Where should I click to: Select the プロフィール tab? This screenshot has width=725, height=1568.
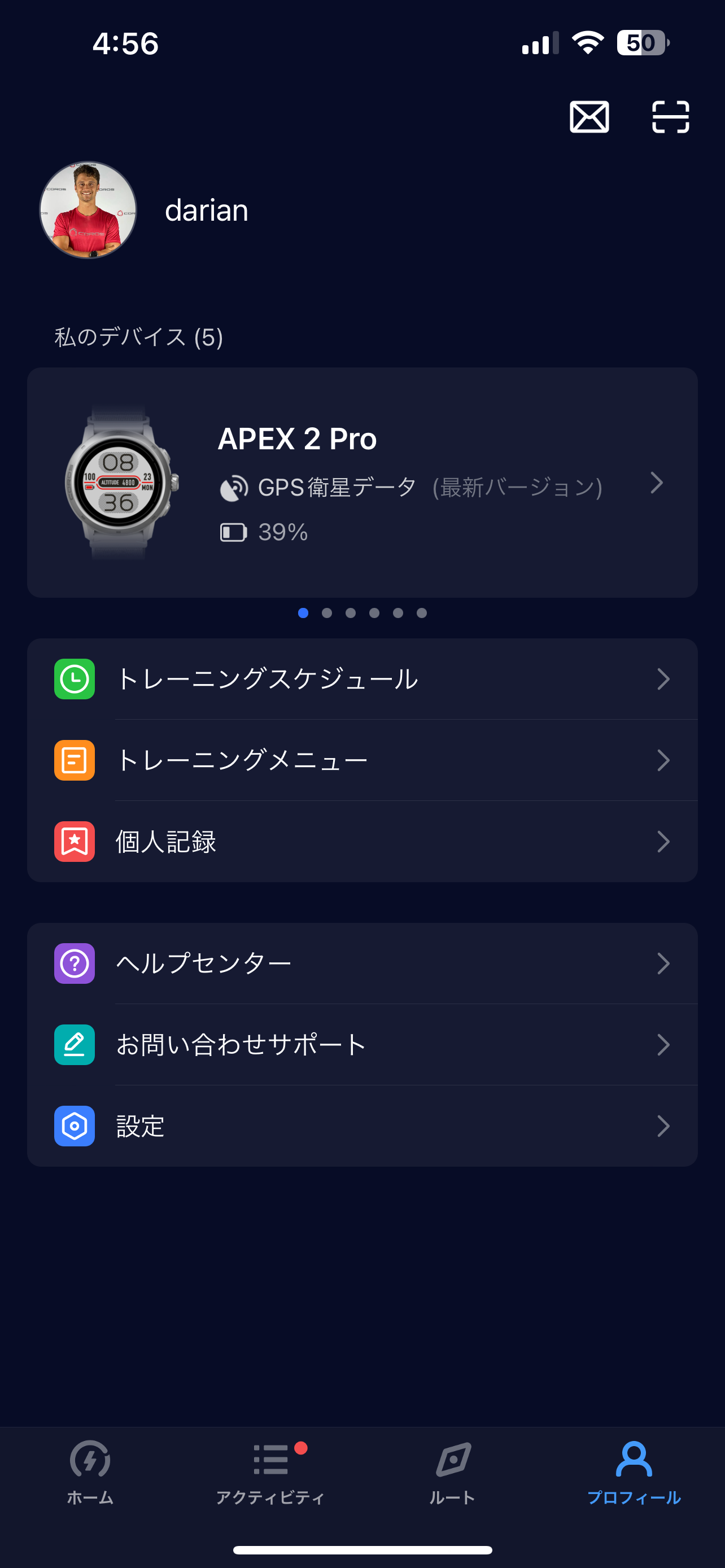point(634,1472)
